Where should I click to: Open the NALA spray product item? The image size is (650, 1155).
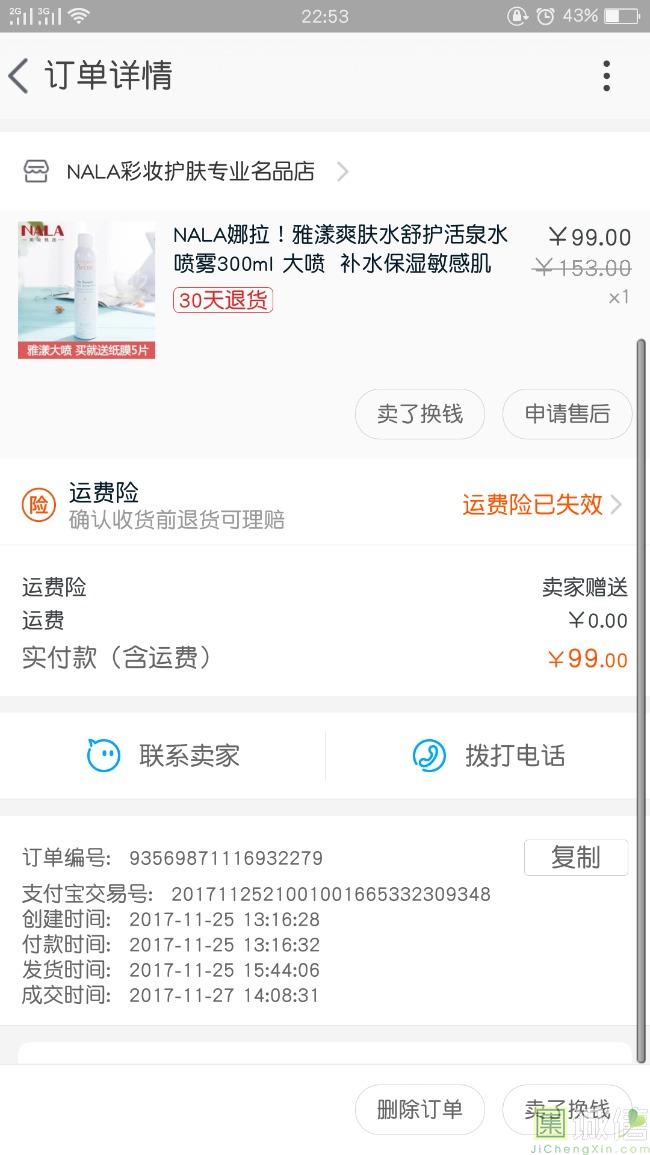[x=340, y=250]
